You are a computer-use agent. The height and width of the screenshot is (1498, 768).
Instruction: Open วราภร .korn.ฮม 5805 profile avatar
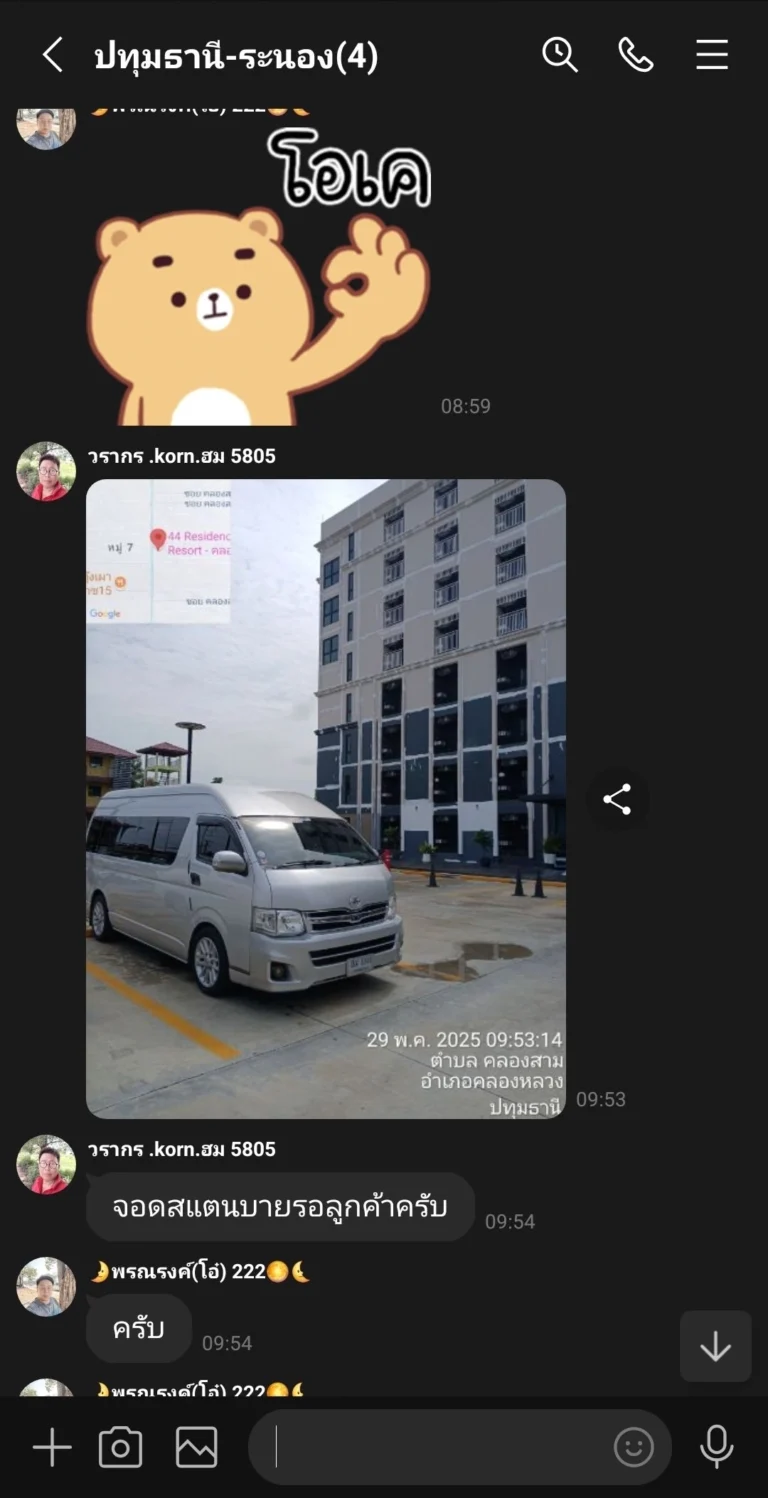46,471
